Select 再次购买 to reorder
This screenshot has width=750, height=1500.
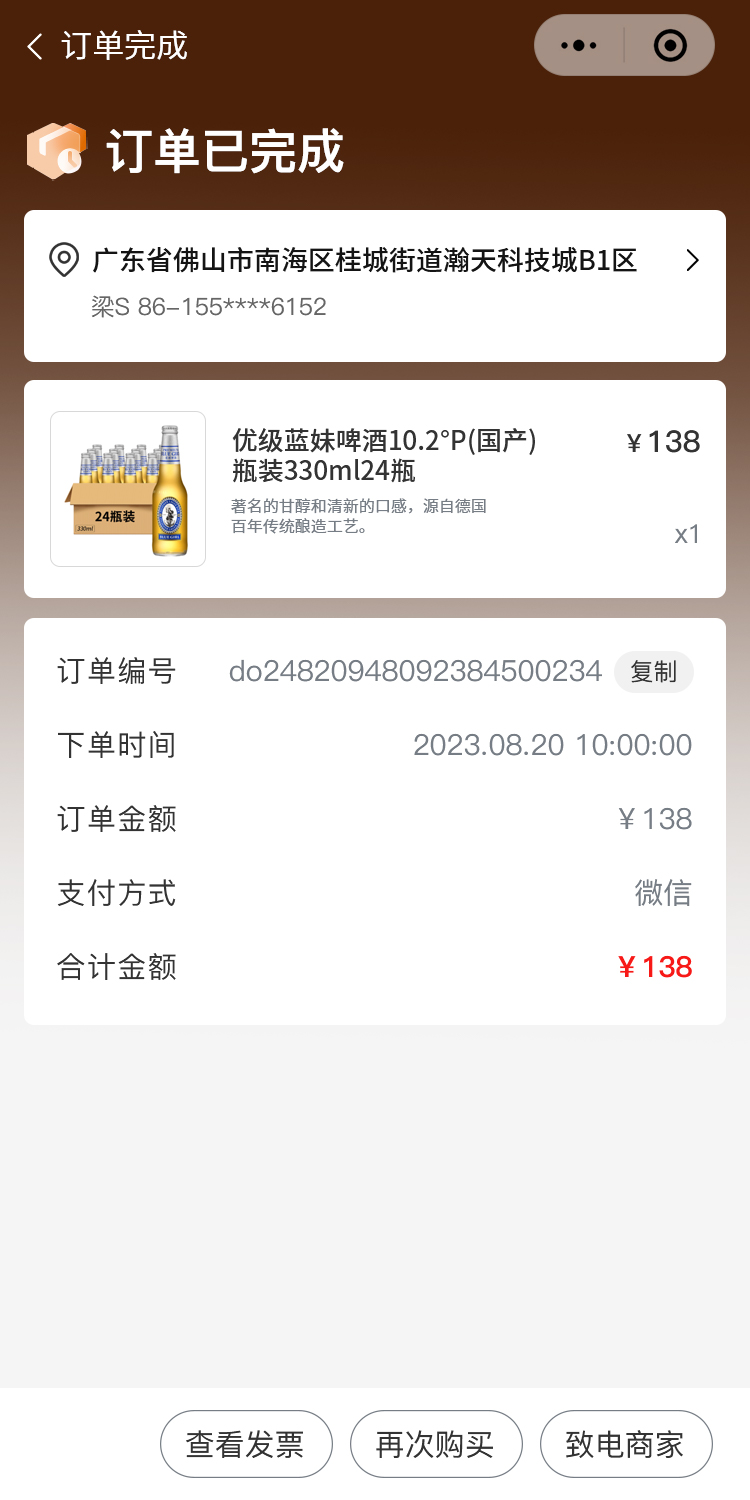436,1444
